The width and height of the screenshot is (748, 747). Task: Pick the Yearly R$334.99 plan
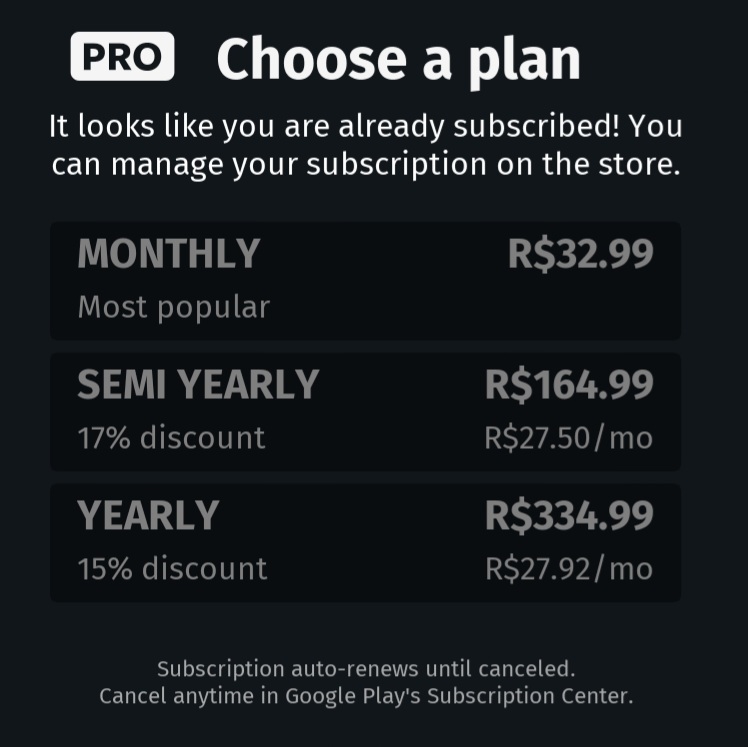coord(365,542)
